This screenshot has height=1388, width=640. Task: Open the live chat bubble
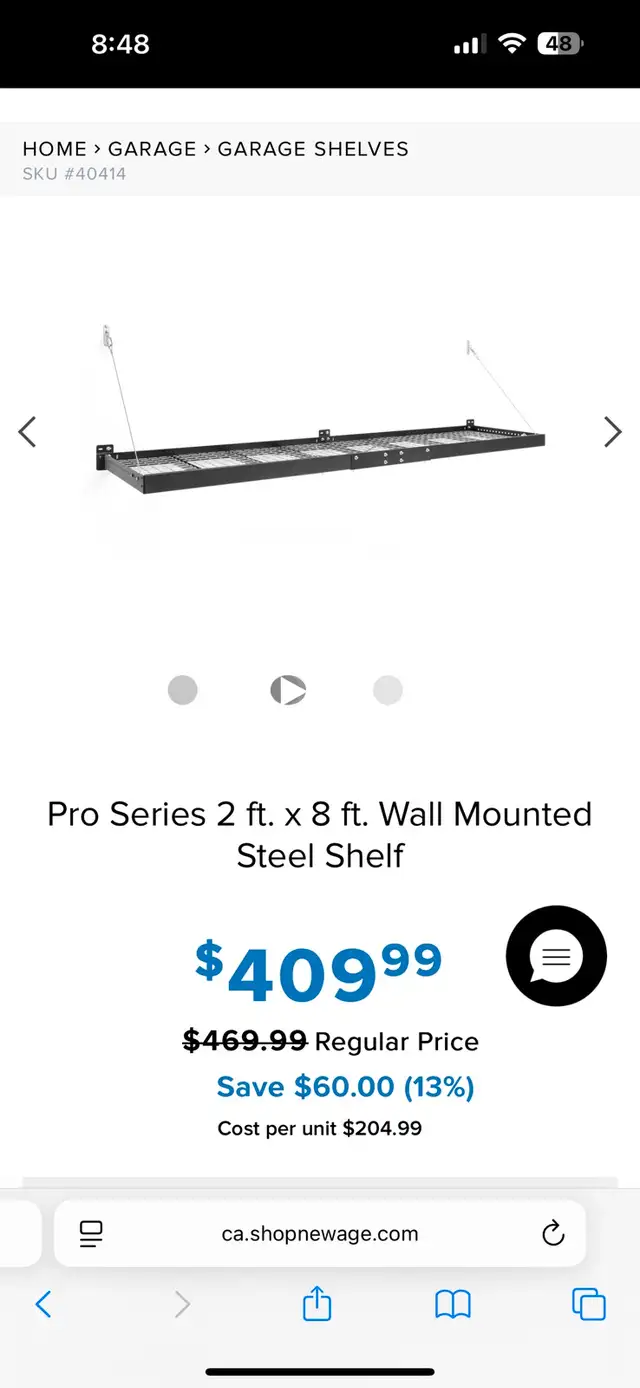point(556,956)
